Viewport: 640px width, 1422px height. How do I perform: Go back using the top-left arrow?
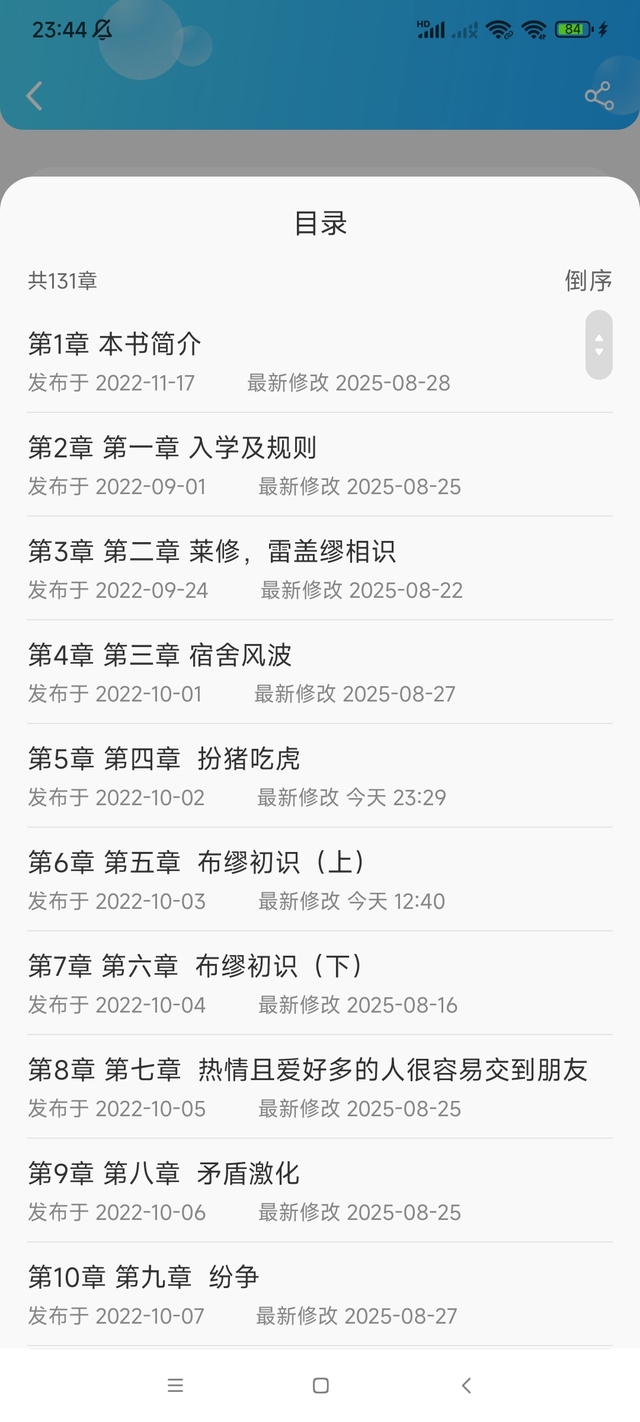35,96
